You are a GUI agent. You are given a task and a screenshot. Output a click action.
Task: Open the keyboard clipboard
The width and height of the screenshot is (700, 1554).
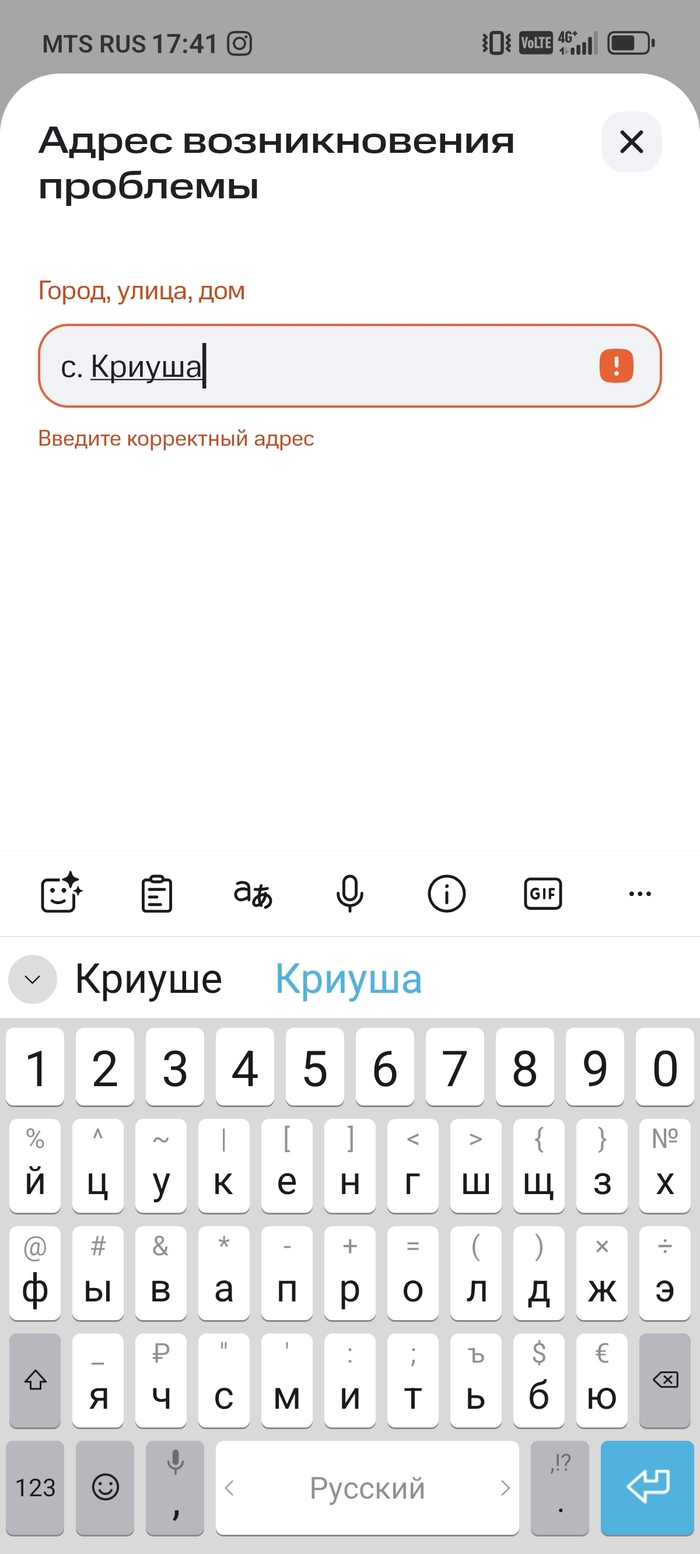156,893
